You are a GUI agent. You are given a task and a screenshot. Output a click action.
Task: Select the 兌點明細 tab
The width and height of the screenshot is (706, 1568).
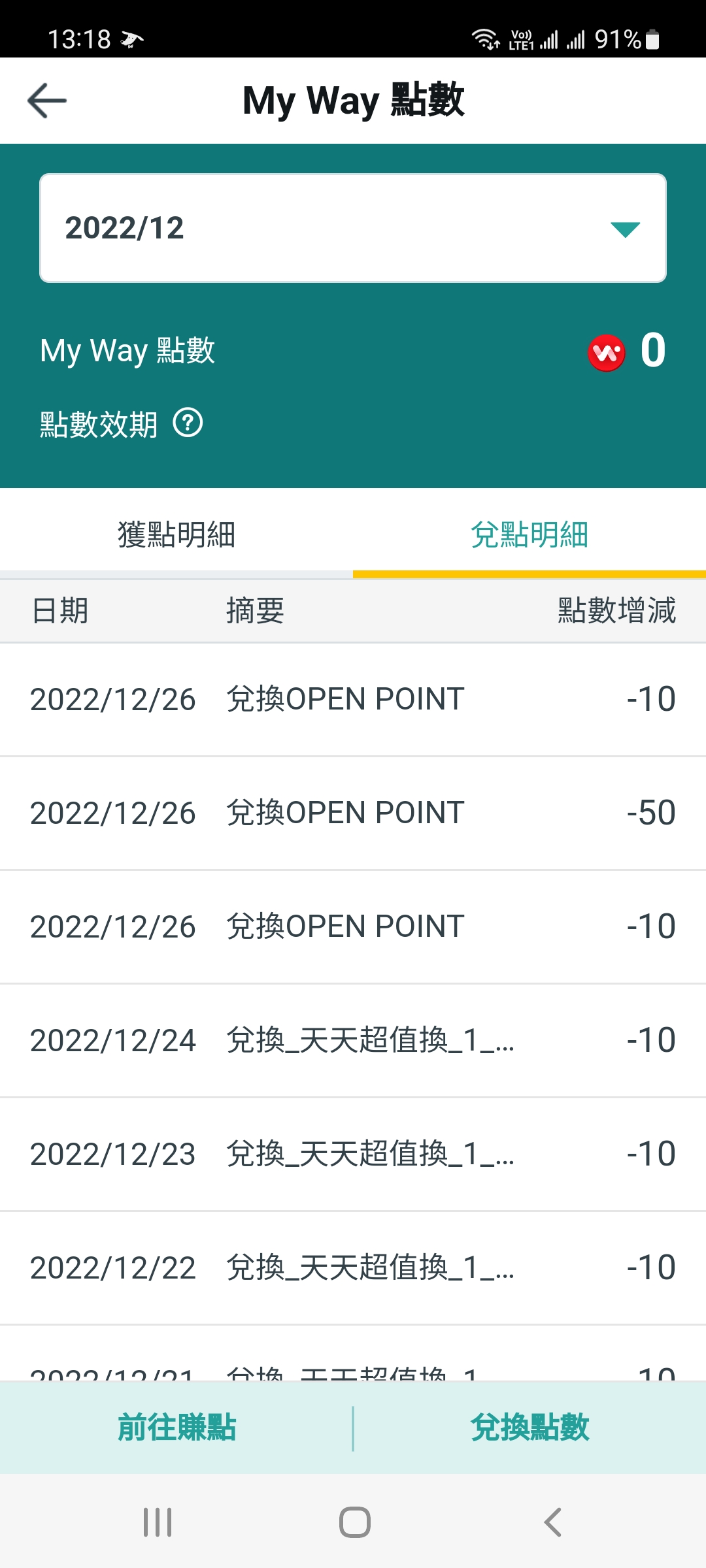[529, 534]
